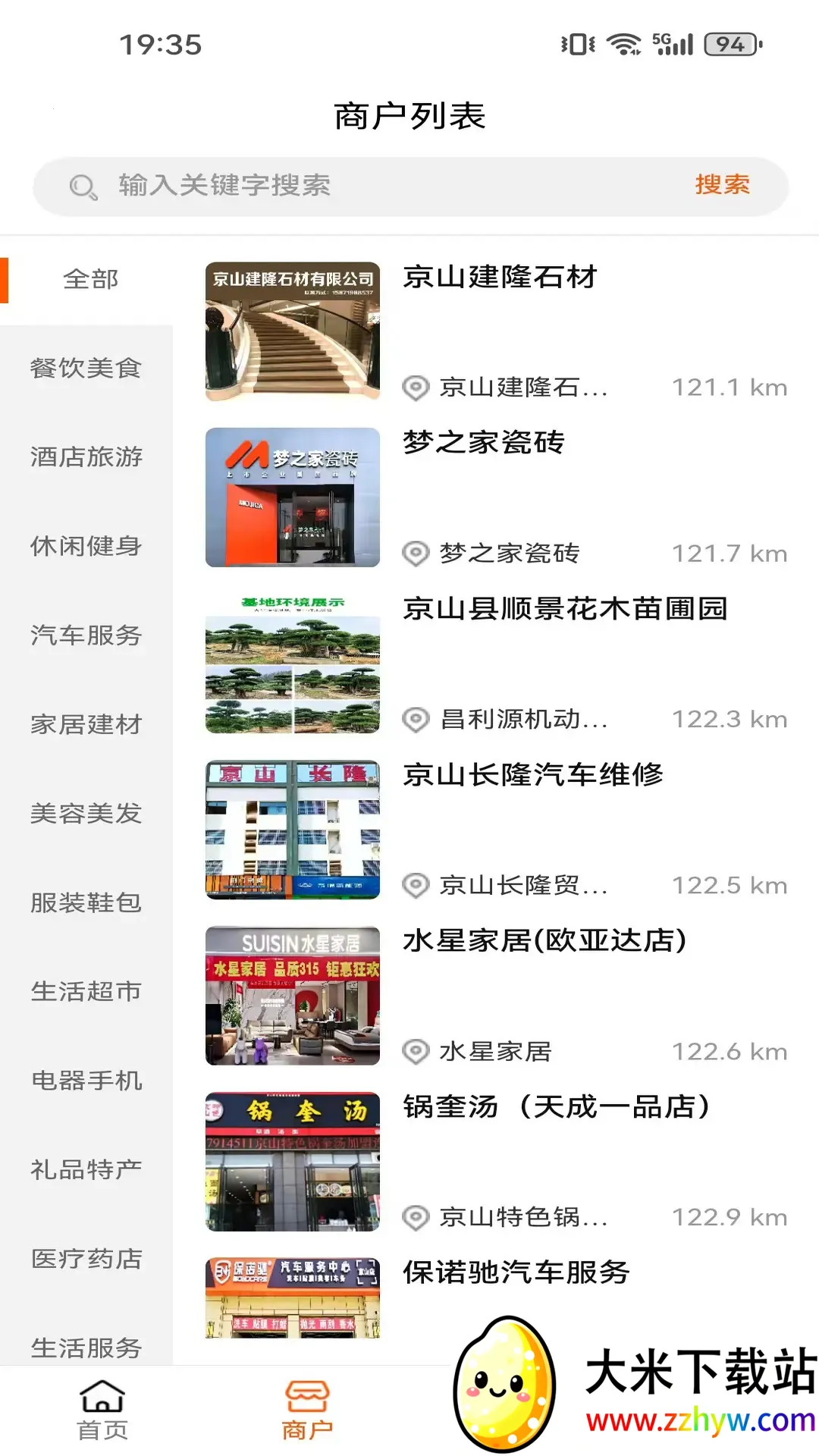
Task: Open 水星家居(欧亚达店) merchant
Action: [544, 941]
